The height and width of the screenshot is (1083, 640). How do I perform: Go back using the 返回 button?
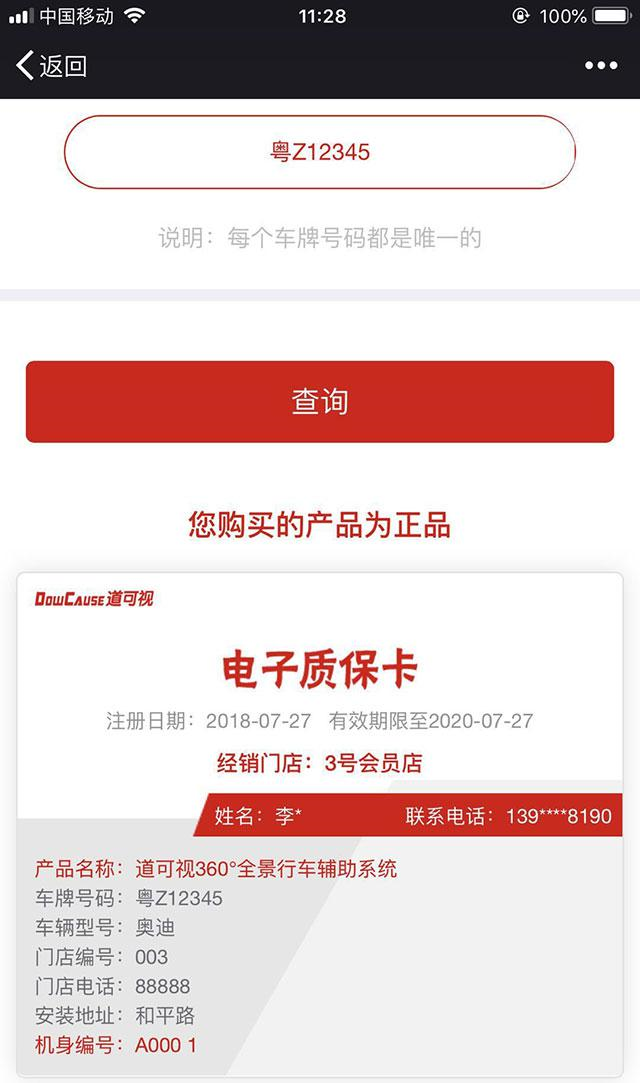point(52,66)
